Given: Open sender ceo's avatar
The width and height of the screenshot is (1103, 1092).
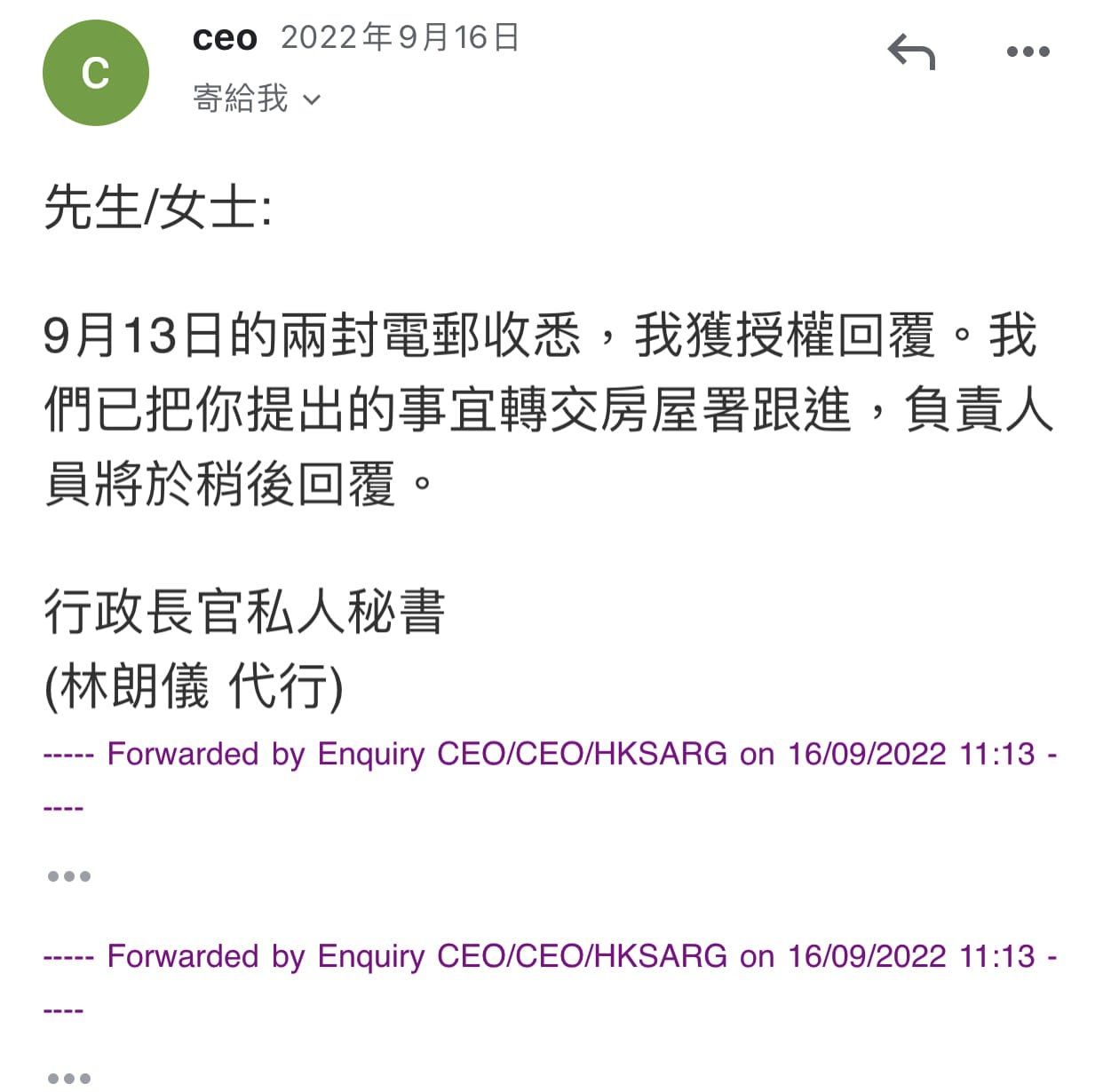Looking at the screenshot, I should coord(96,73).
